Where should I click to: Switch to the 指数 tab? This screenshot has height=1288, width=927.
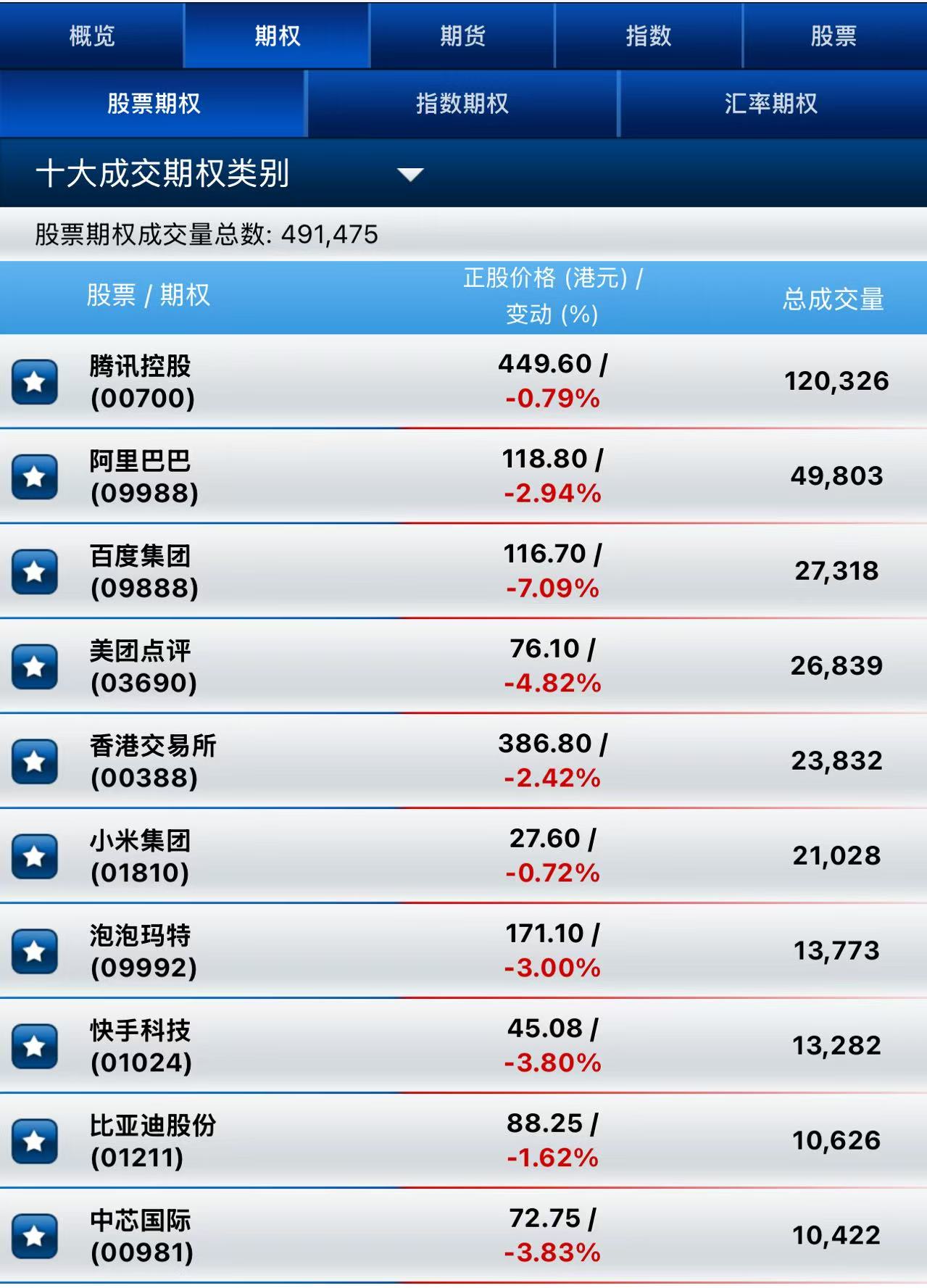click(649, 36)
